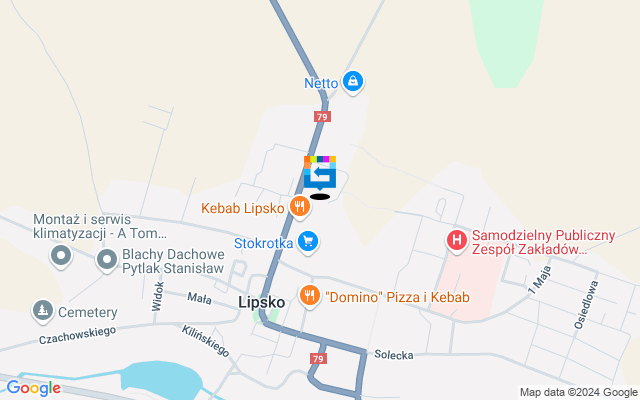This screenshot has height=400, width=640.
Task: Tap the colorful custom location pin
Action: [320, 172]
